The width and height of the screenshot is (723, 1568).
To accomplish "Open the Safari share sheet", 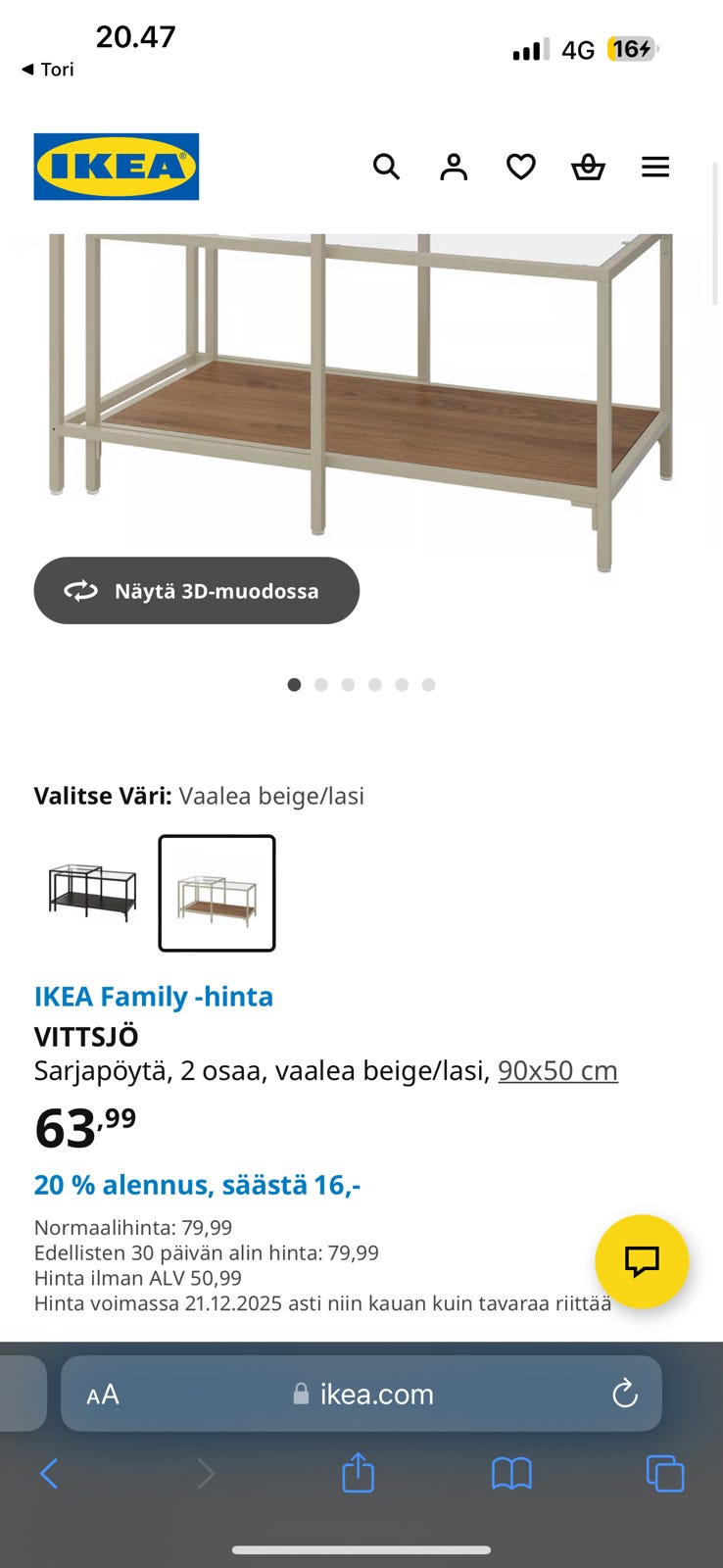I will pos(358,1472).
